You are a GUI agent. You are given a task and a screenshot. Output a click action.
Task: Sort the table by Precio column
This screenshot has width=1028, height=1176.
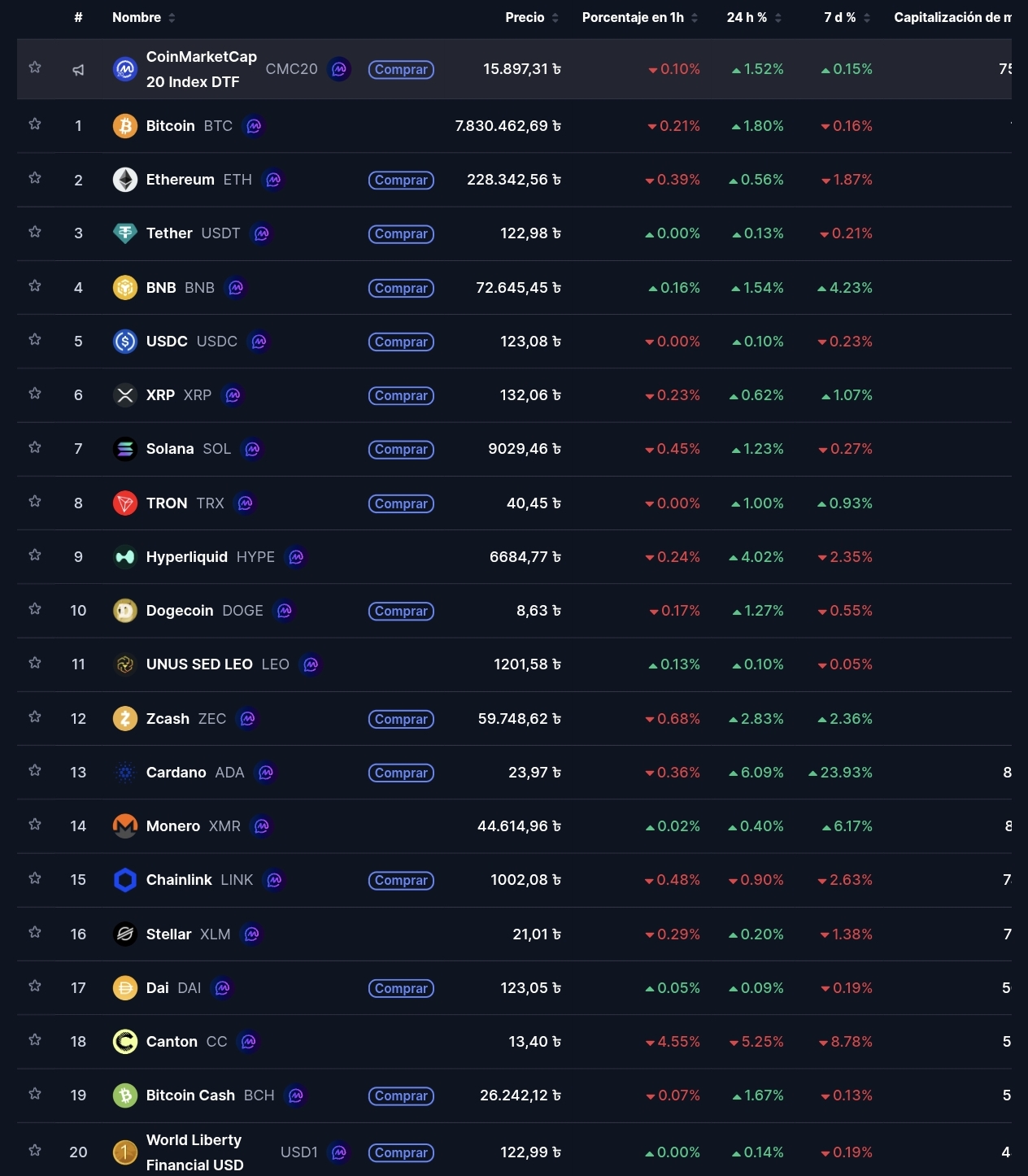[x=531, y=17]
